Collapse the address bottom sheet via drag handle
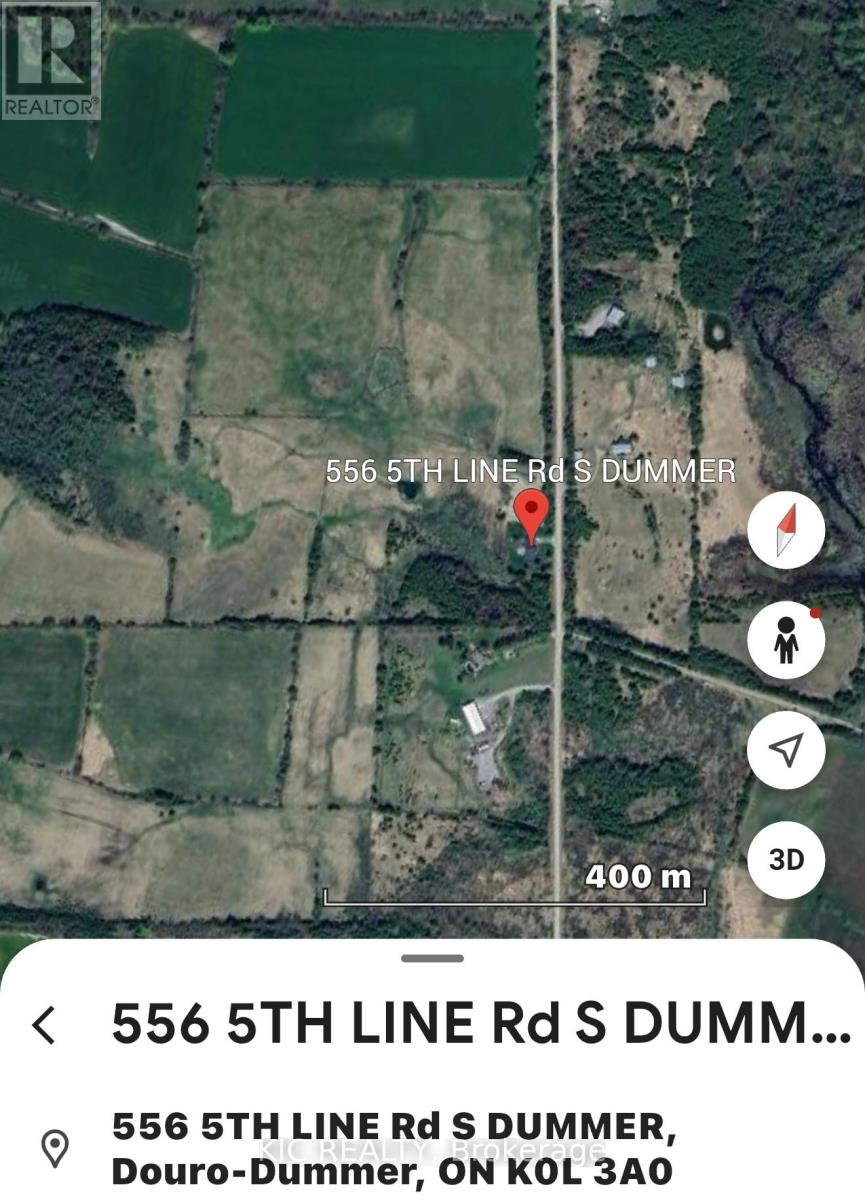Viewport: 865px width, 1200px height. point(430,958)
